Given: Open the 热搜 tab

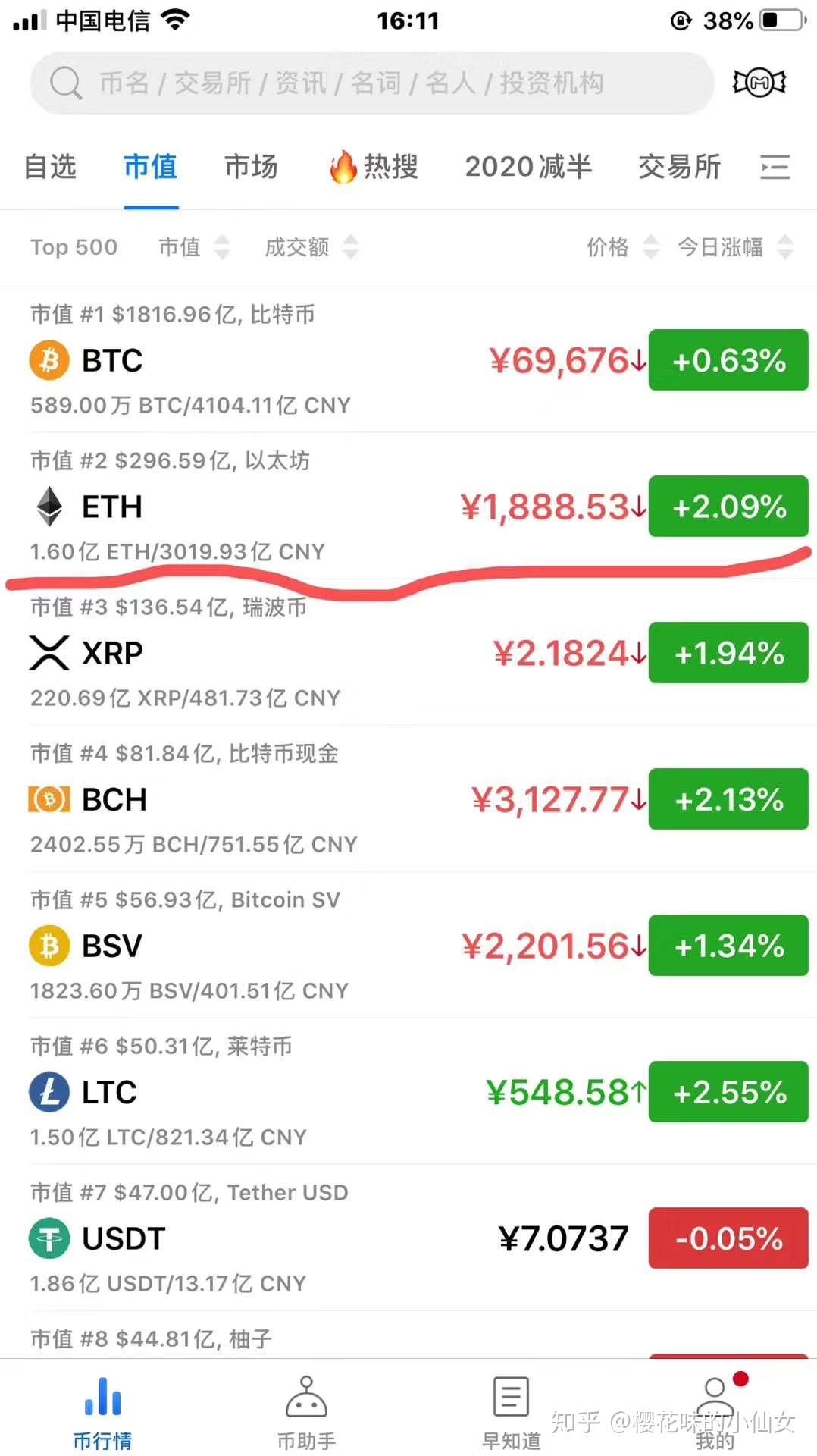Looking at the screenshot, I should click(374, 167).
